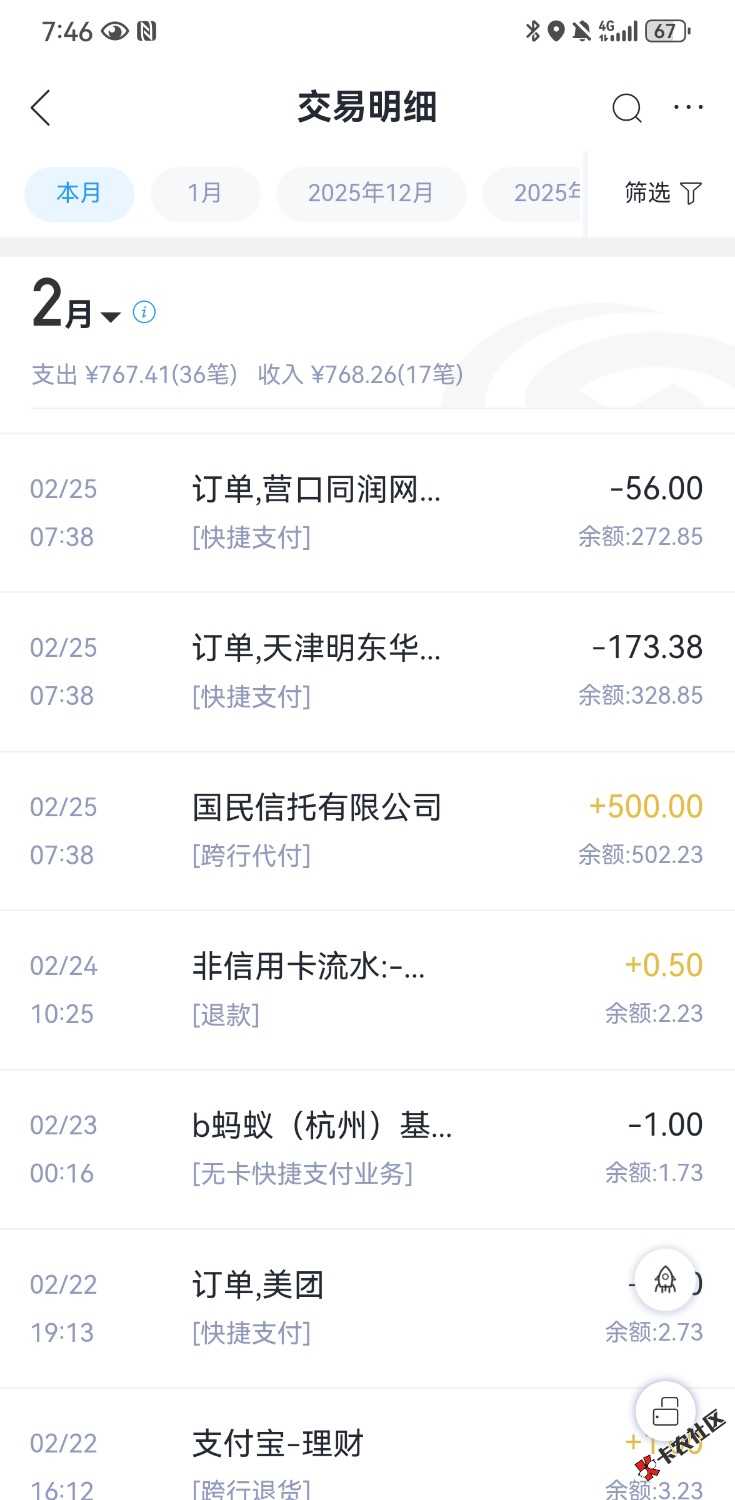View the b蚂蚁（杭州）基 transaction
Screen dimensions: 735x1500
367,1148
